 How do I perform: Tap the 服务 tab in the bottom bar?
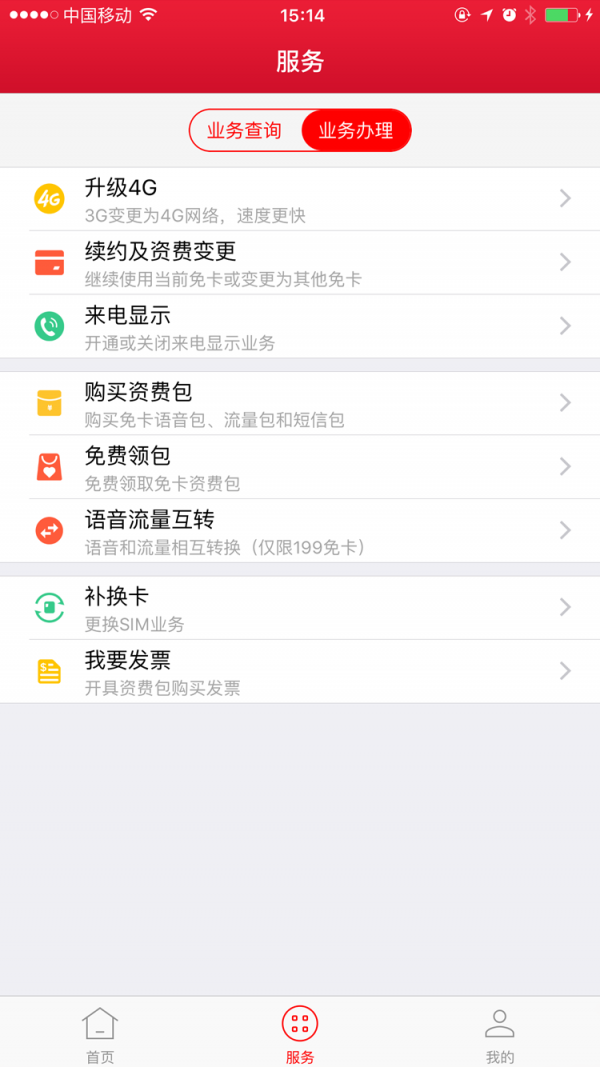(x=300, y=1034)
